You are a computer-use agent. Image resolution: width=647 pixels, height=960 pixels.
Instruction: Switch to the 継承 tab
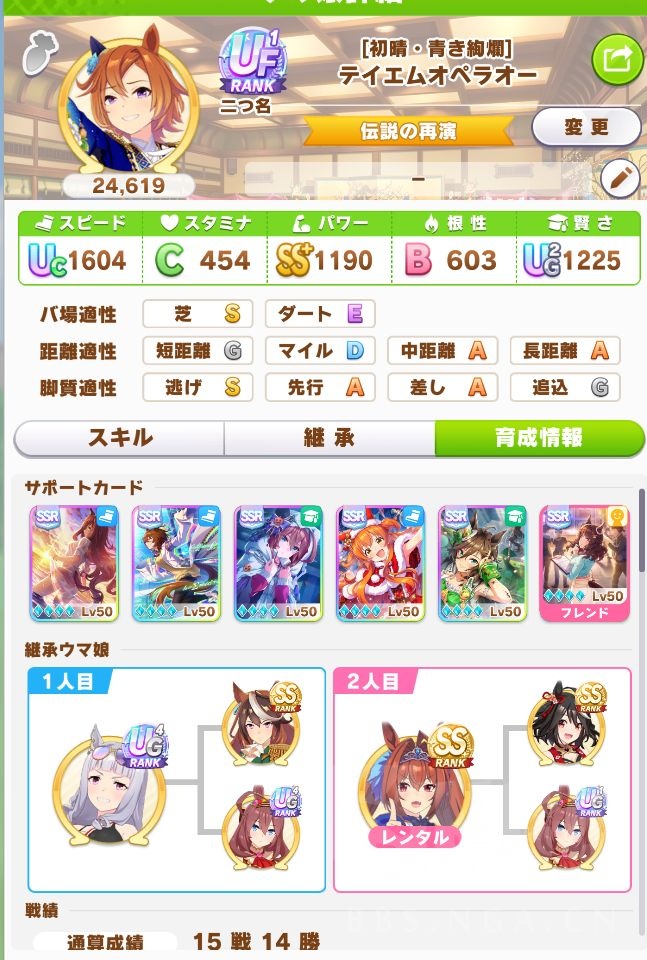pyautogui.click(x=329, y=438)
